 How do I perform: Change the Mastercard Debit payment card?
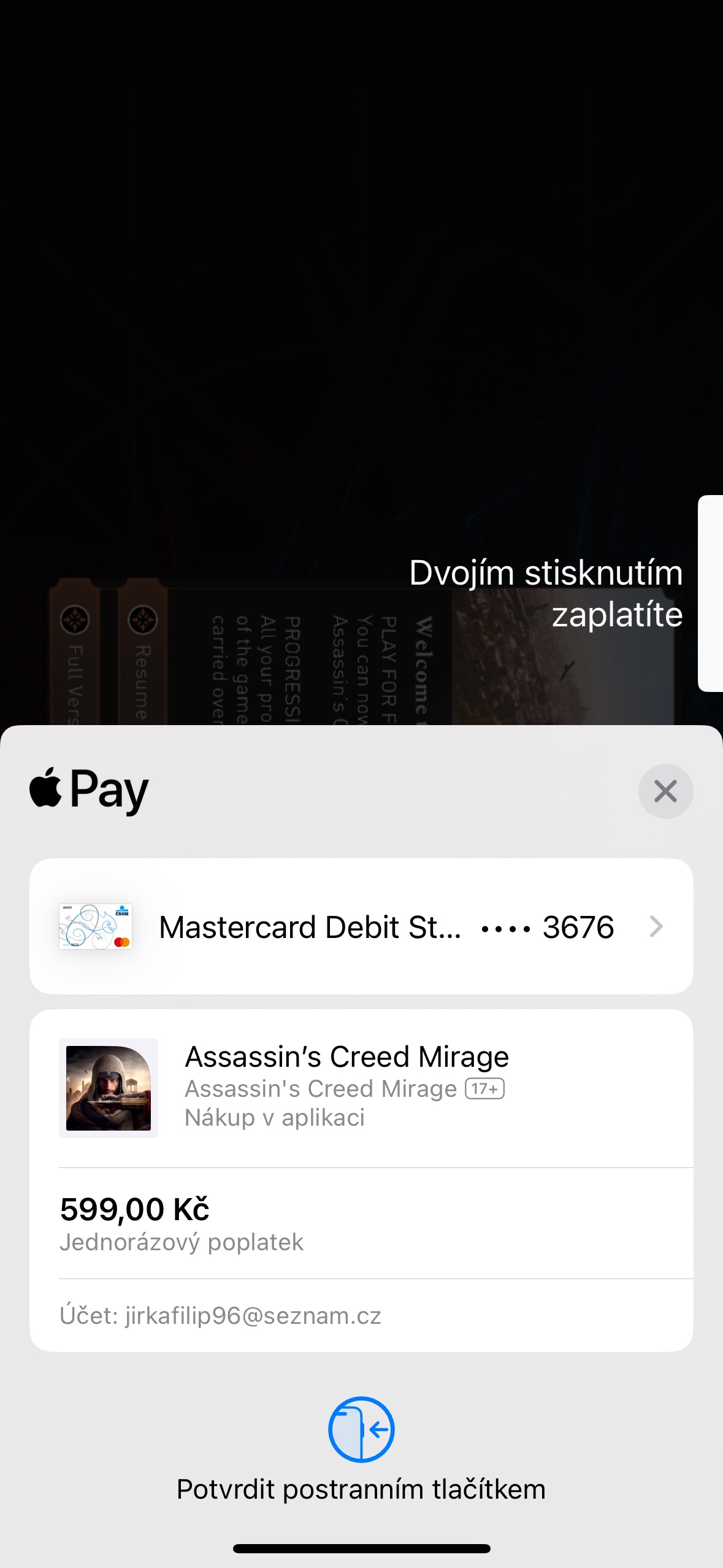pos(361,926)
